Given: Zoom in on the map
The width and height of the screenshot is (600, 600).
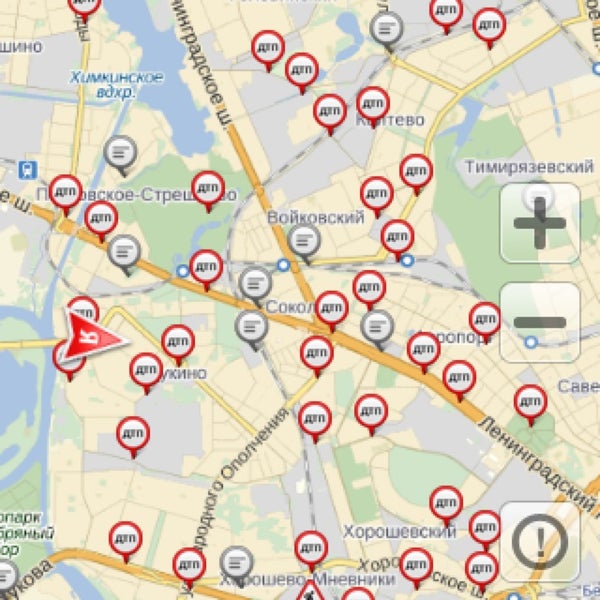Looking at the screenshot, I should point(540,223).
